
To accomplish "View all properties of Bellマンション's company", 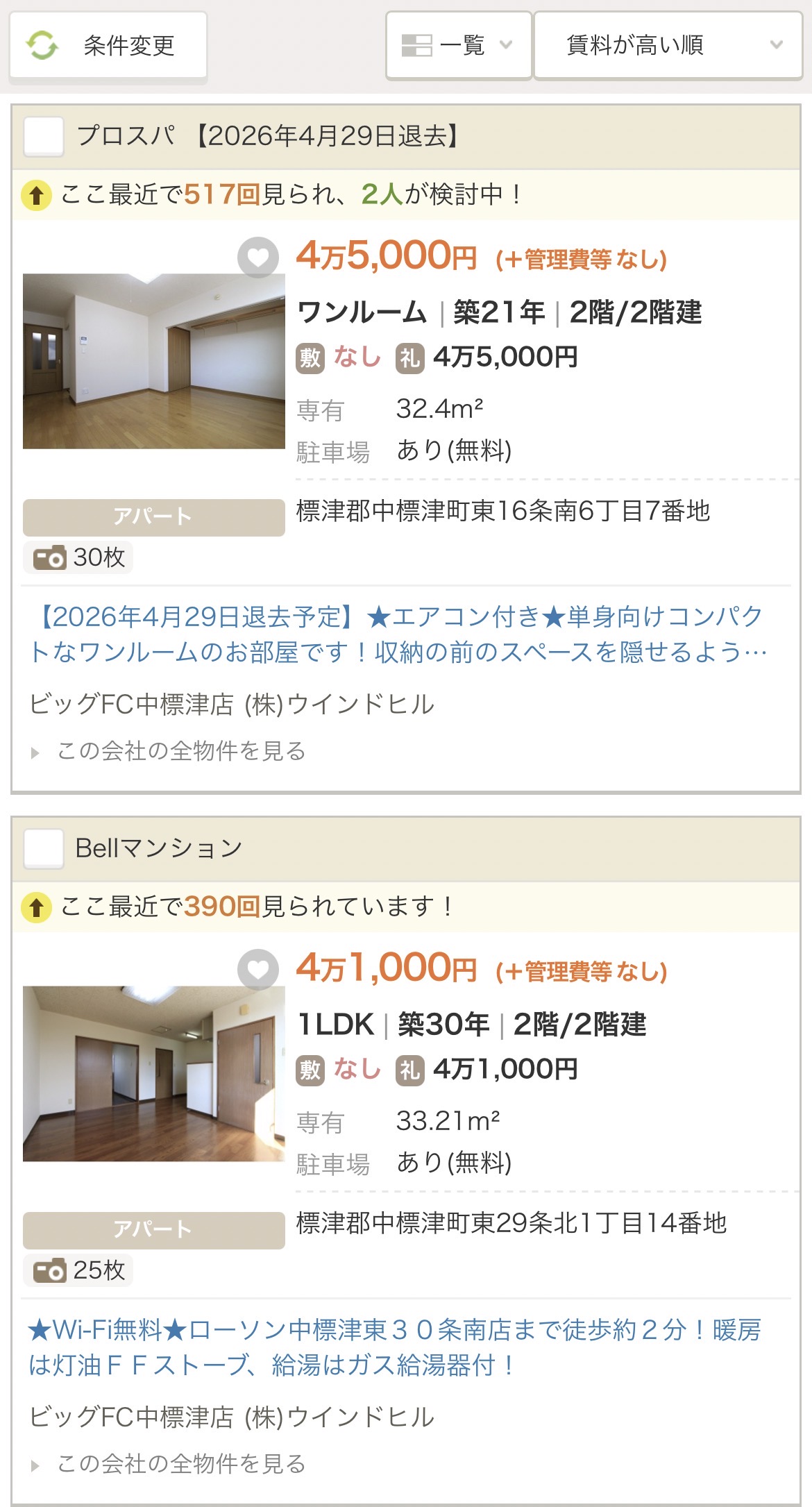I will coord(180,1464).
